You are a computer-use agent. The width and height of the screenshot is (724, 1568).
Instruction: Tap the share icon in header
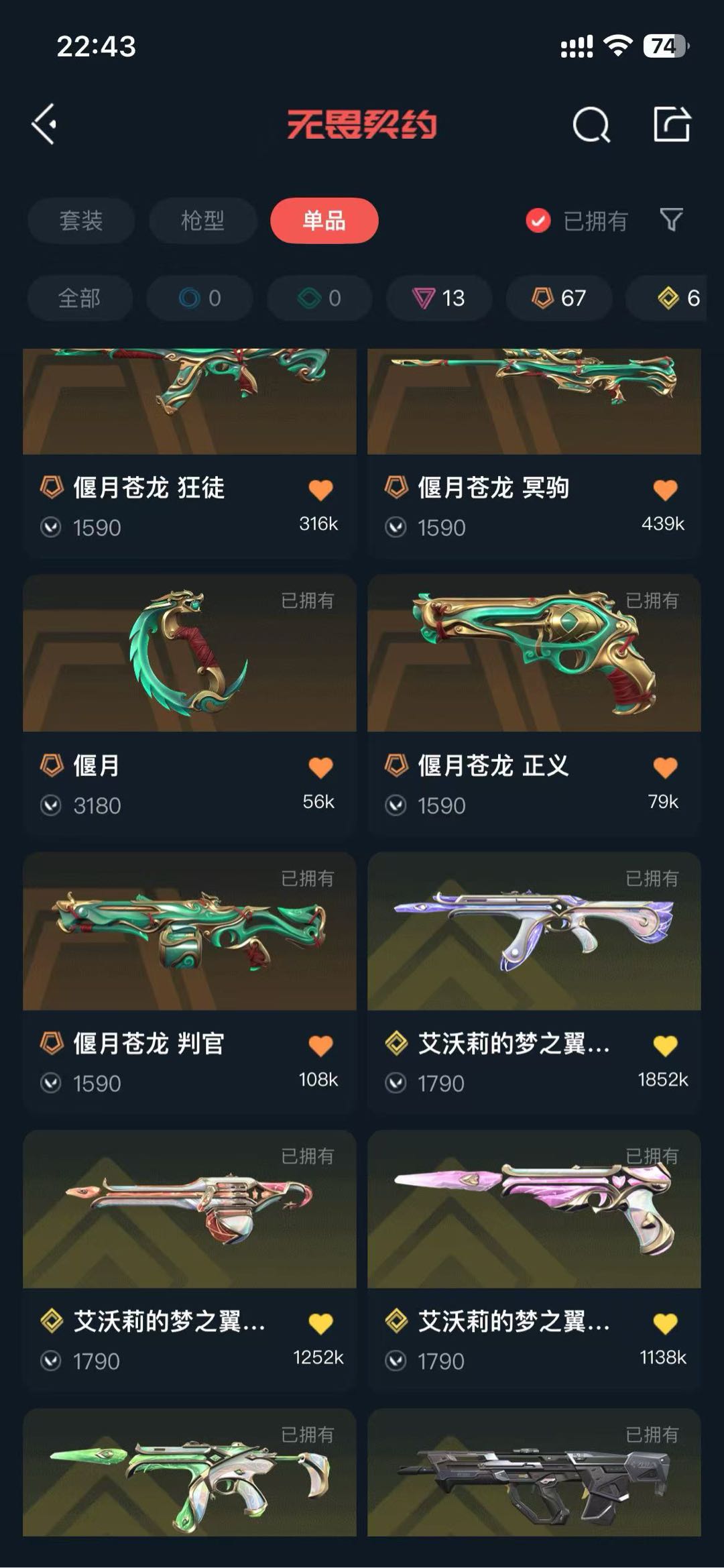[x=672, y=124]
